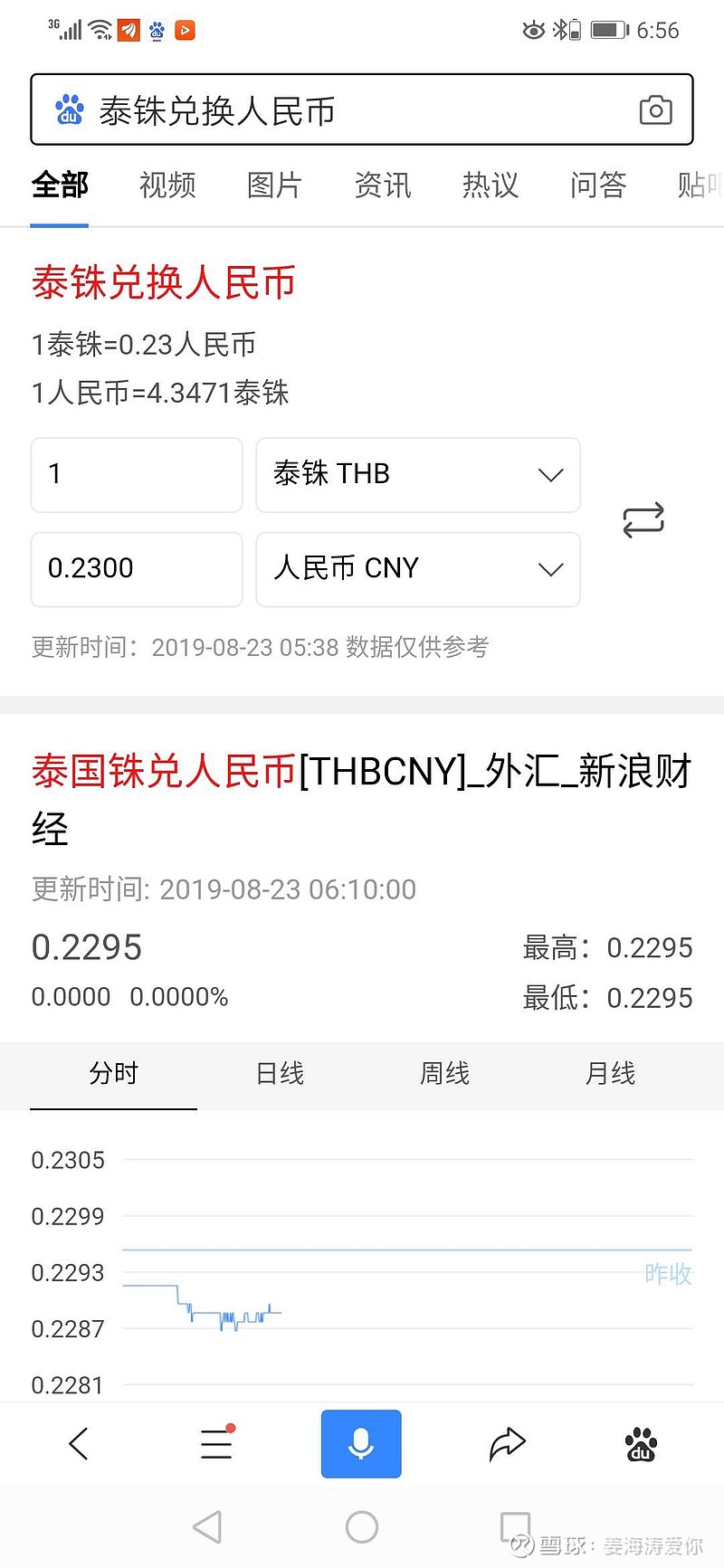This screenshot has height=1568, width=724.
Task: Switch to the 视频 tab
Action: click(x=167, y=185)
